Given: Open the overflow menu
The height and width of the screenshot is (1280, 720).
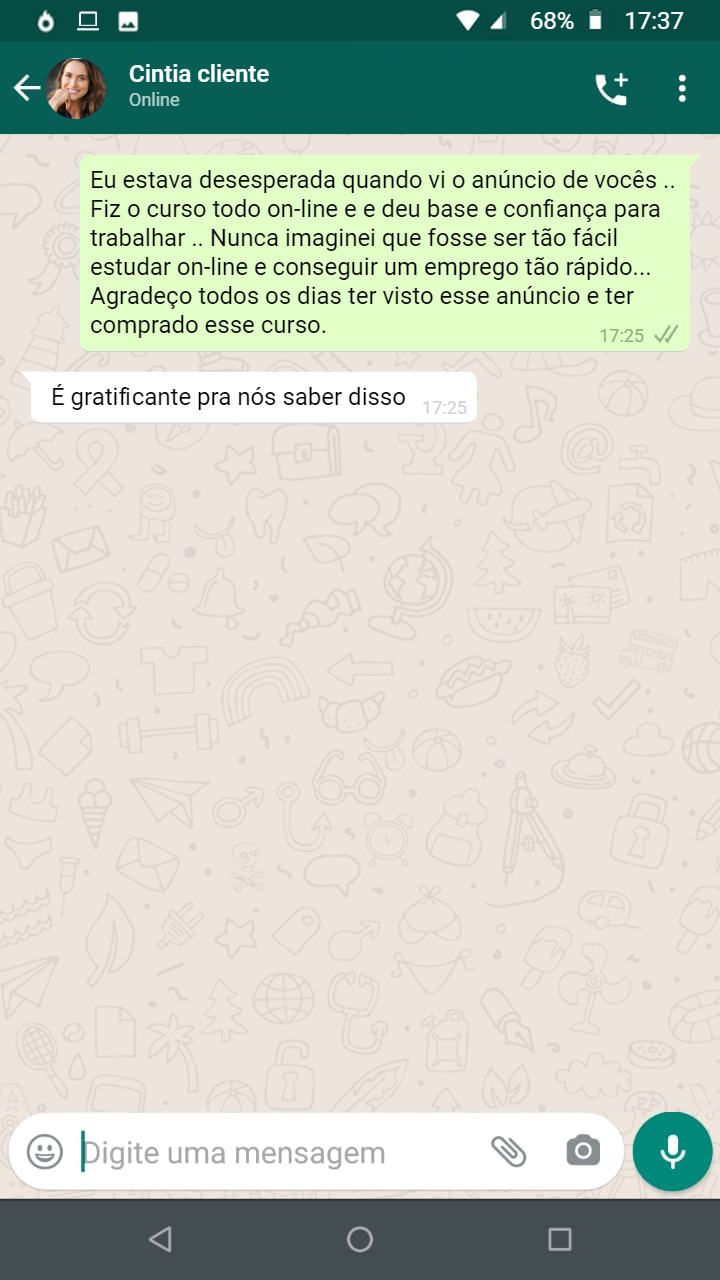Looking at the screenshot, I should (682, 89).
